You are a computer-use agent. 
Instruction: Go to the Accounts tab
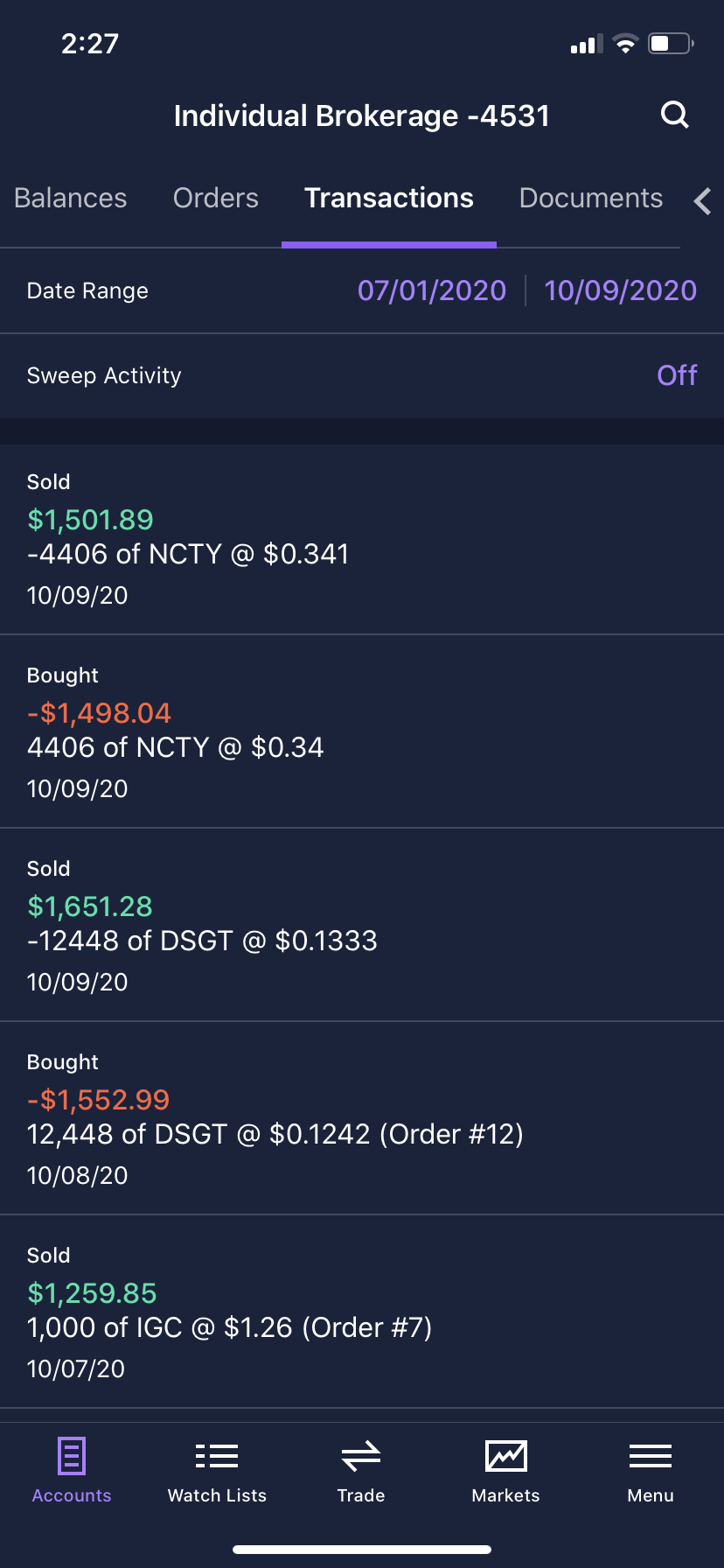click(72, 1470)
